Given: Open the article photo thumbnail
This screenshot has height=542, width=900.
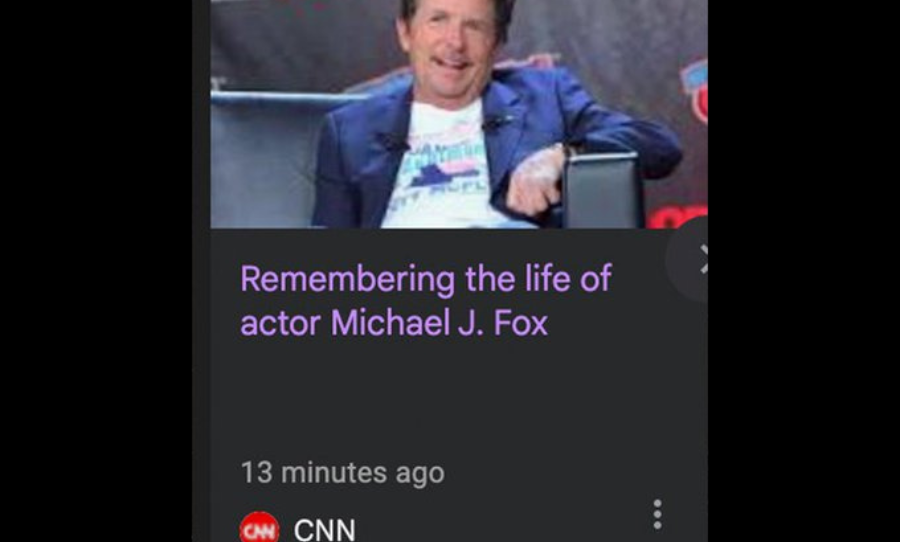Looking at the screenshot, I should click(x=458, y=114).
